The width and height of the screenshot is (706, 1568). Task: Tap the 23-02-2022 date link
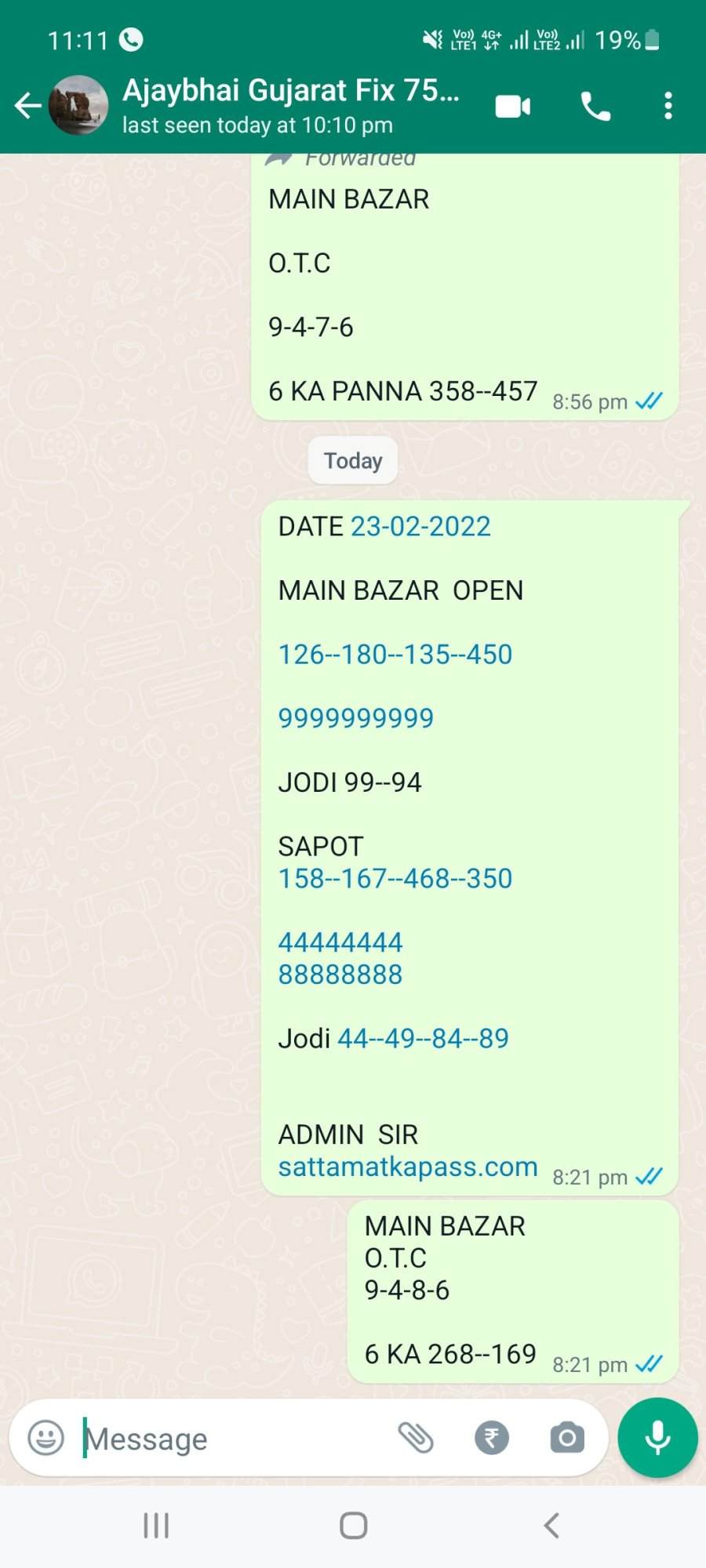point(420,526)
